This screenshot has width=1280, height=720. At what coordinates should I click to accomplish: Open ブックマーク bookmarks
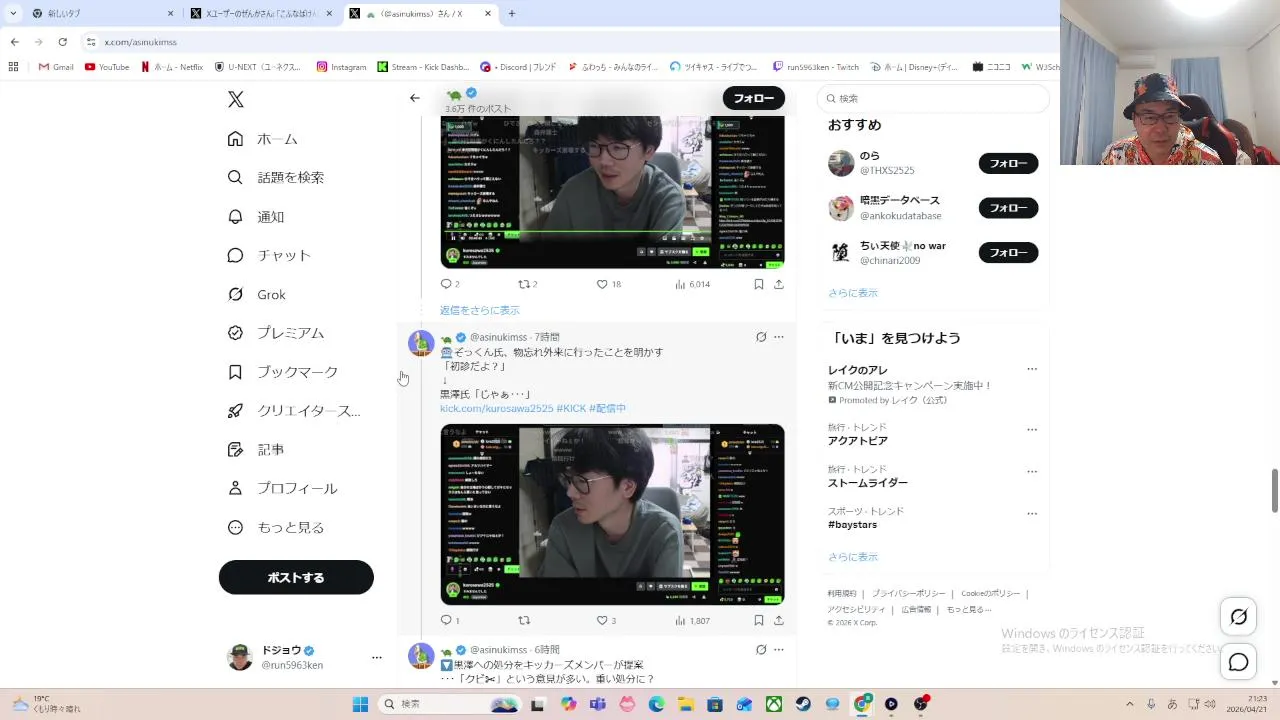coord(296,372)
